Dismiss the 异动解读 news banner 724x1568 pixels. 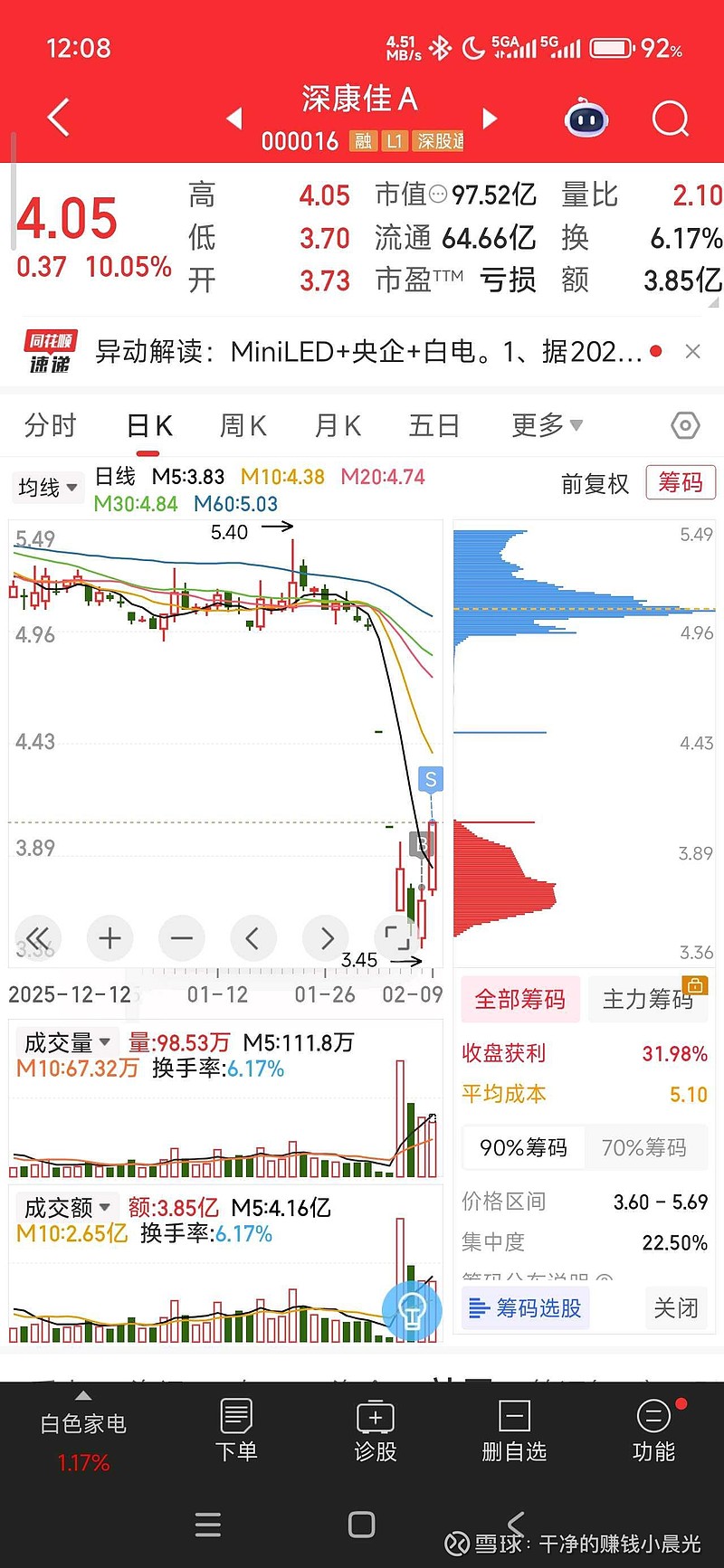(x=693, y=351)
